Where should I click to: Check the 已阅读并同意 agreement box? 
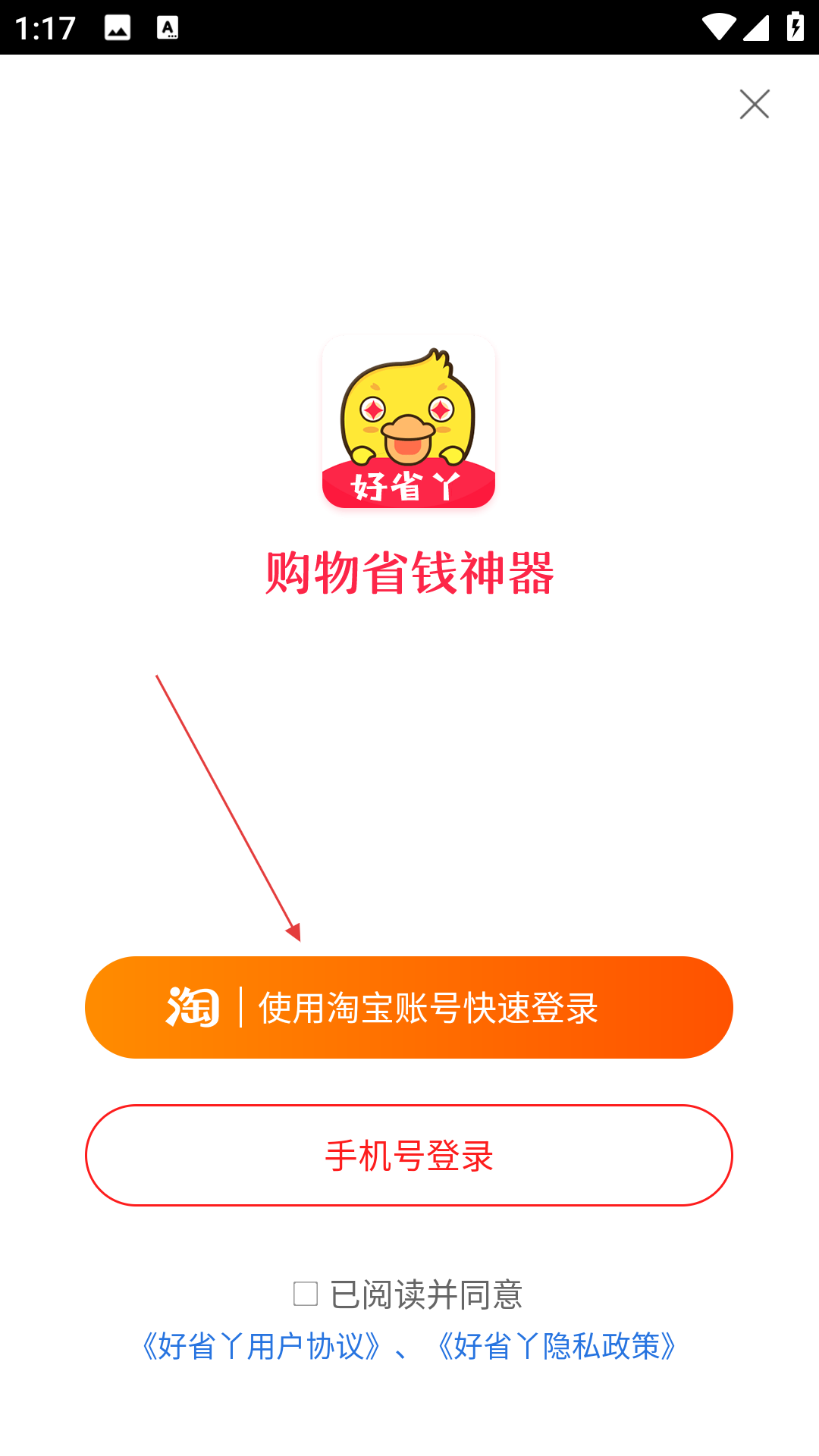tap(306, 1294)
